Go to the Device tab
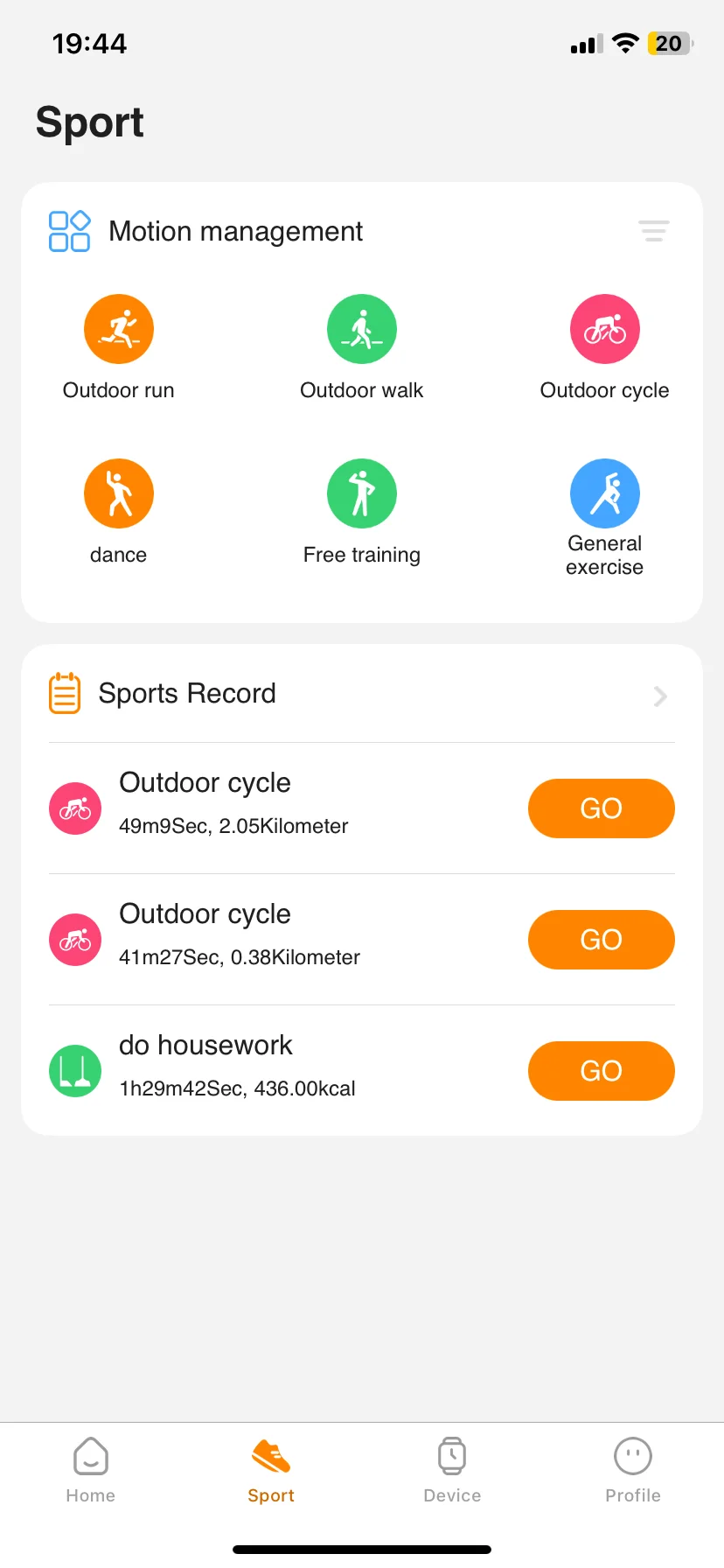Image resolution: width=724 pixels, height=1568 pixels. [452, 1470]
